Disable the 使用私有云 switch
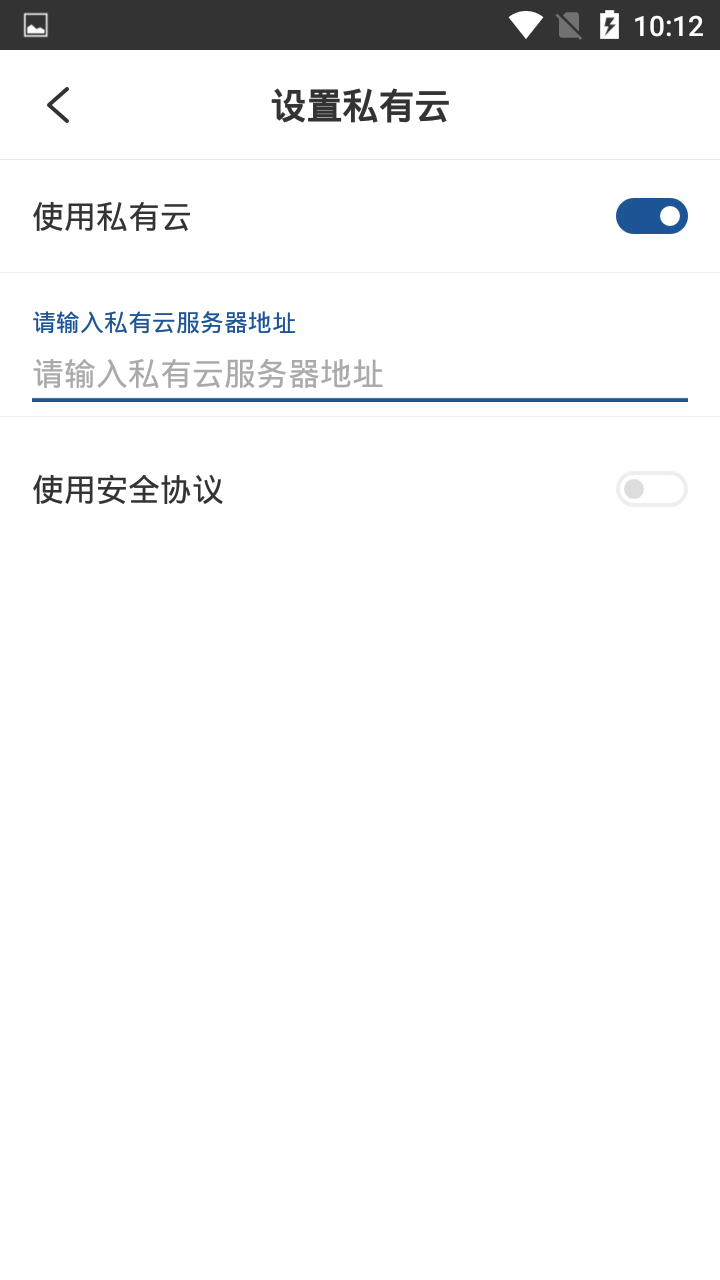Screen dimensions: 720x1280 pos(651,216)
